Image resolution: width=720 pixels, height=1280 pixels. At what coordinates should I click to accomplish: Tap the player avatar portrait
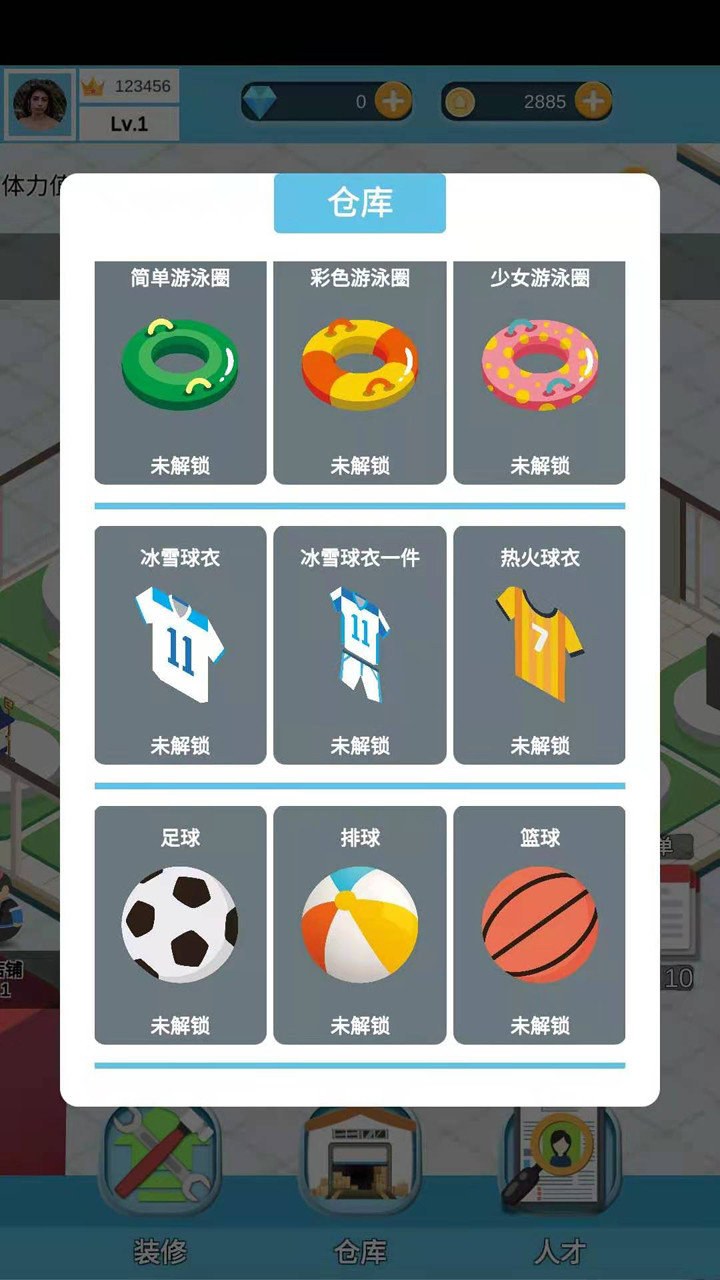[39, 104]
